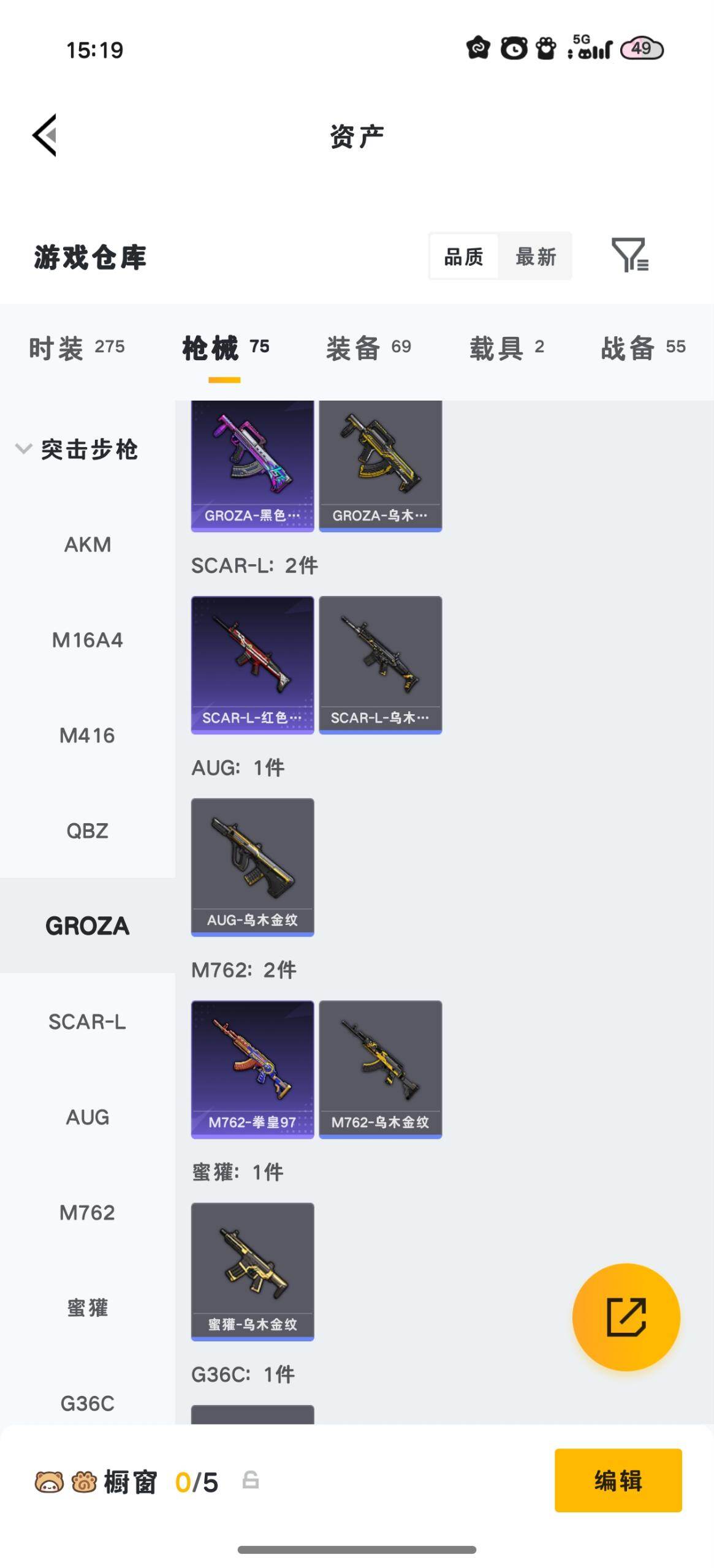Switch to the 战备 tab

coord(643,348)
